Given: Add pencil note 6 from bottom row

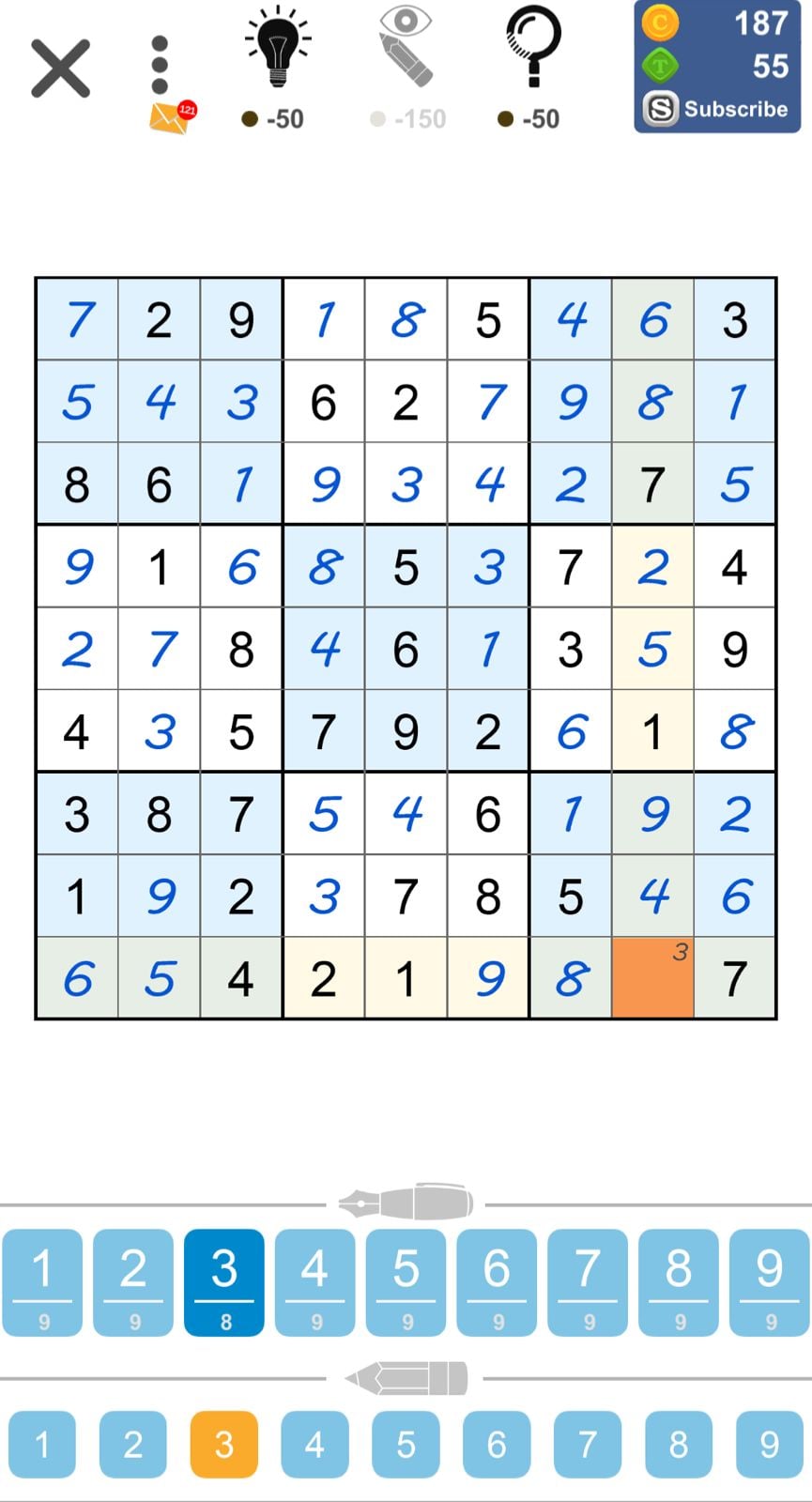Looking at the screenshot, I should tap(497, 1444).
